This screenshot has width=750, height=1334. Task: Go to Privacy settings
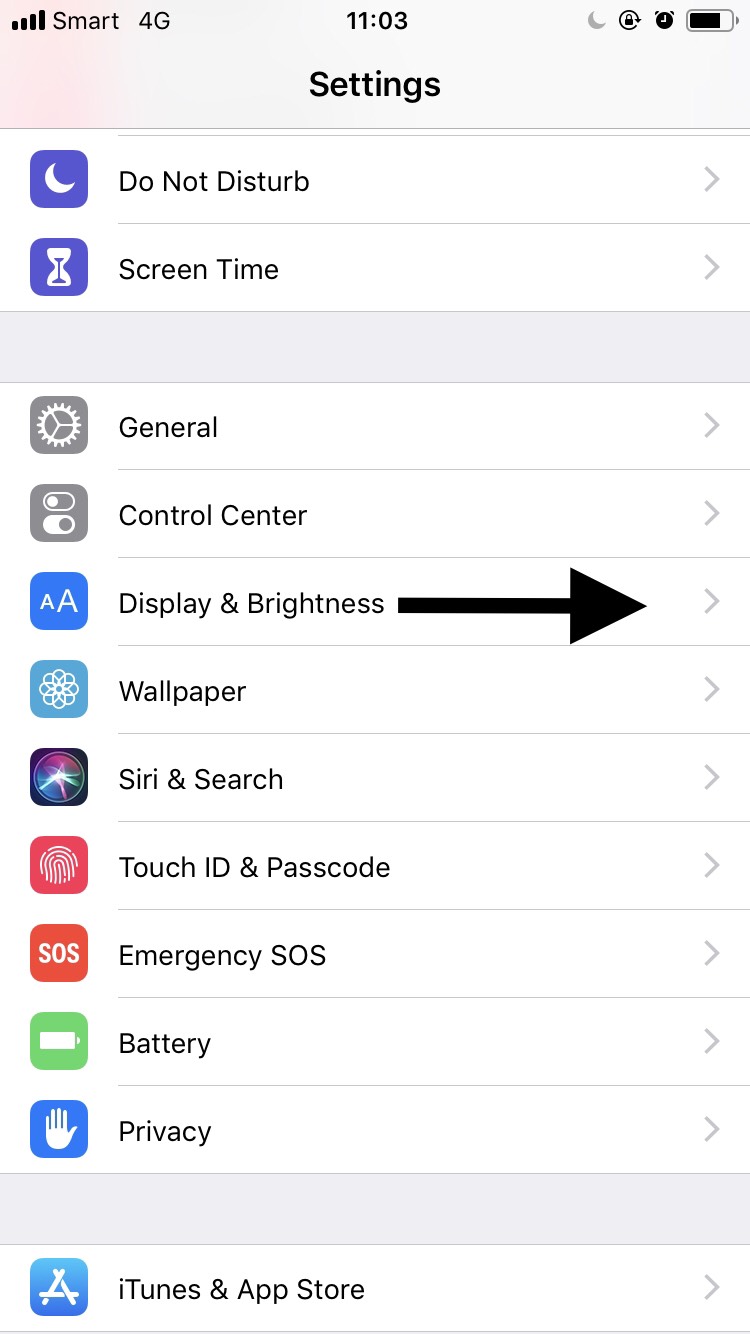[x=165, y=1131]
